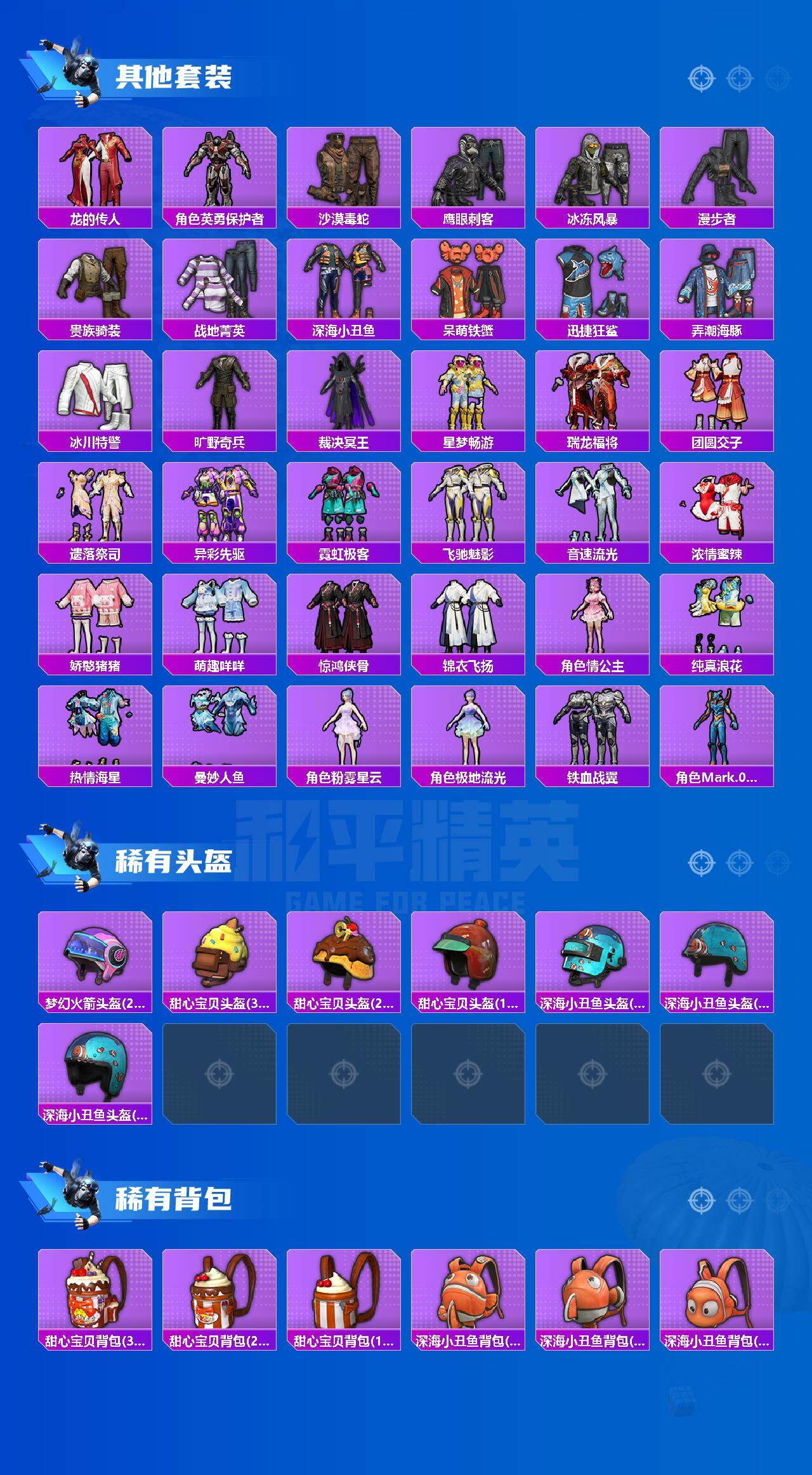Image resolution: width=812 pixels, height=1475 pixels.
Task: View the 龙的传人 outfit
Action: 95,171
